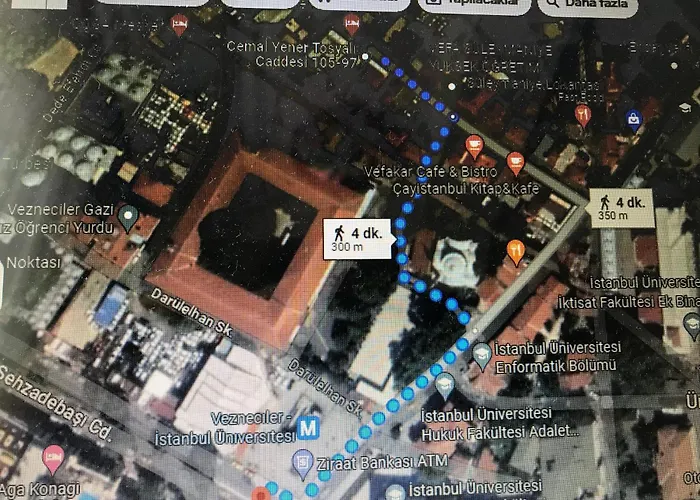Tap the İstanbul Üniversitesi Hukuk Fakültesi marker
The height and width of the screenshot is (500, 700).
coord(445,383)
